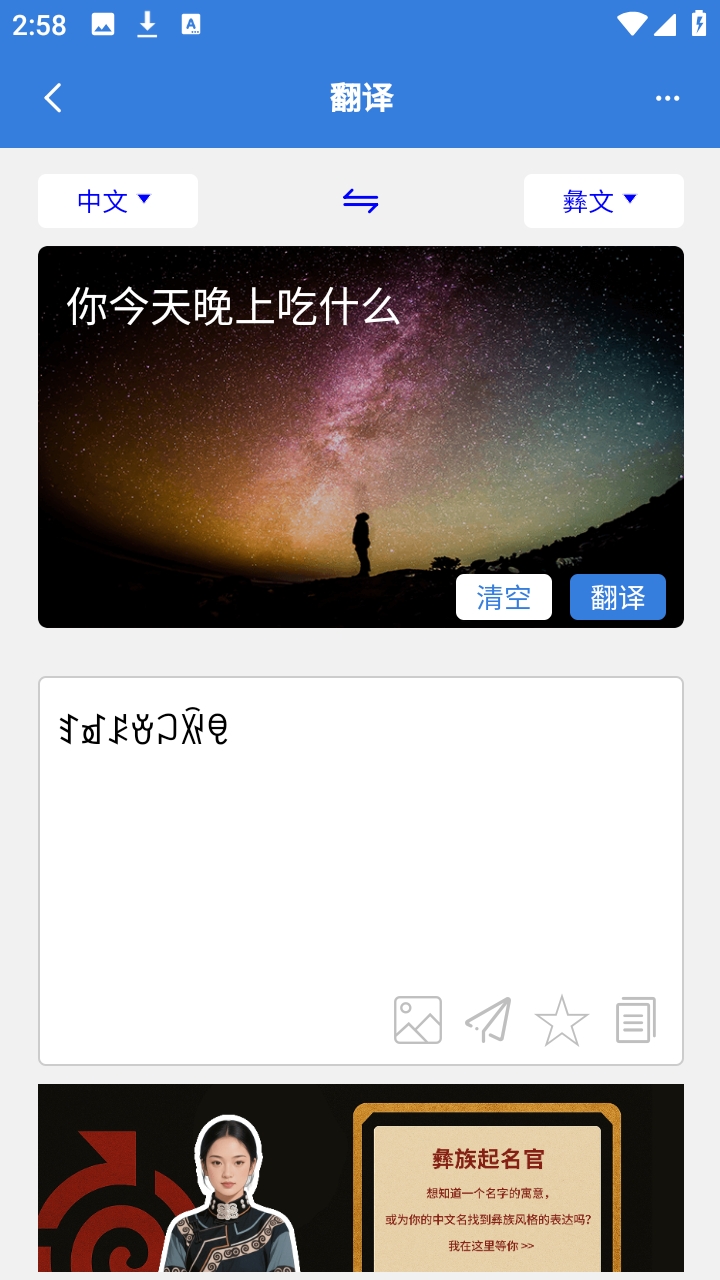Save the translation as an image

418,1020
